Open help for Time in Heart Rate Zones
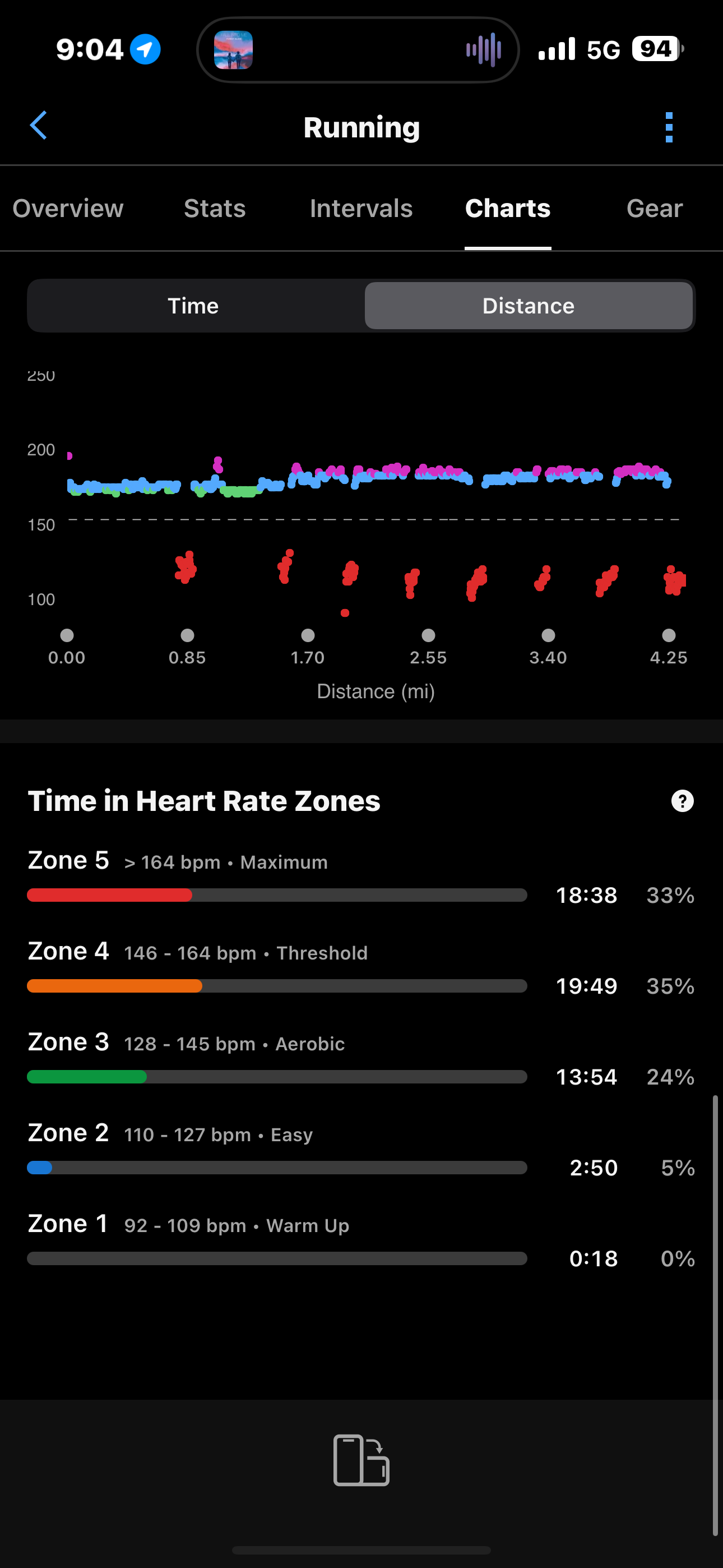The width and height of the screenshot is (723, 1568). 682,801
